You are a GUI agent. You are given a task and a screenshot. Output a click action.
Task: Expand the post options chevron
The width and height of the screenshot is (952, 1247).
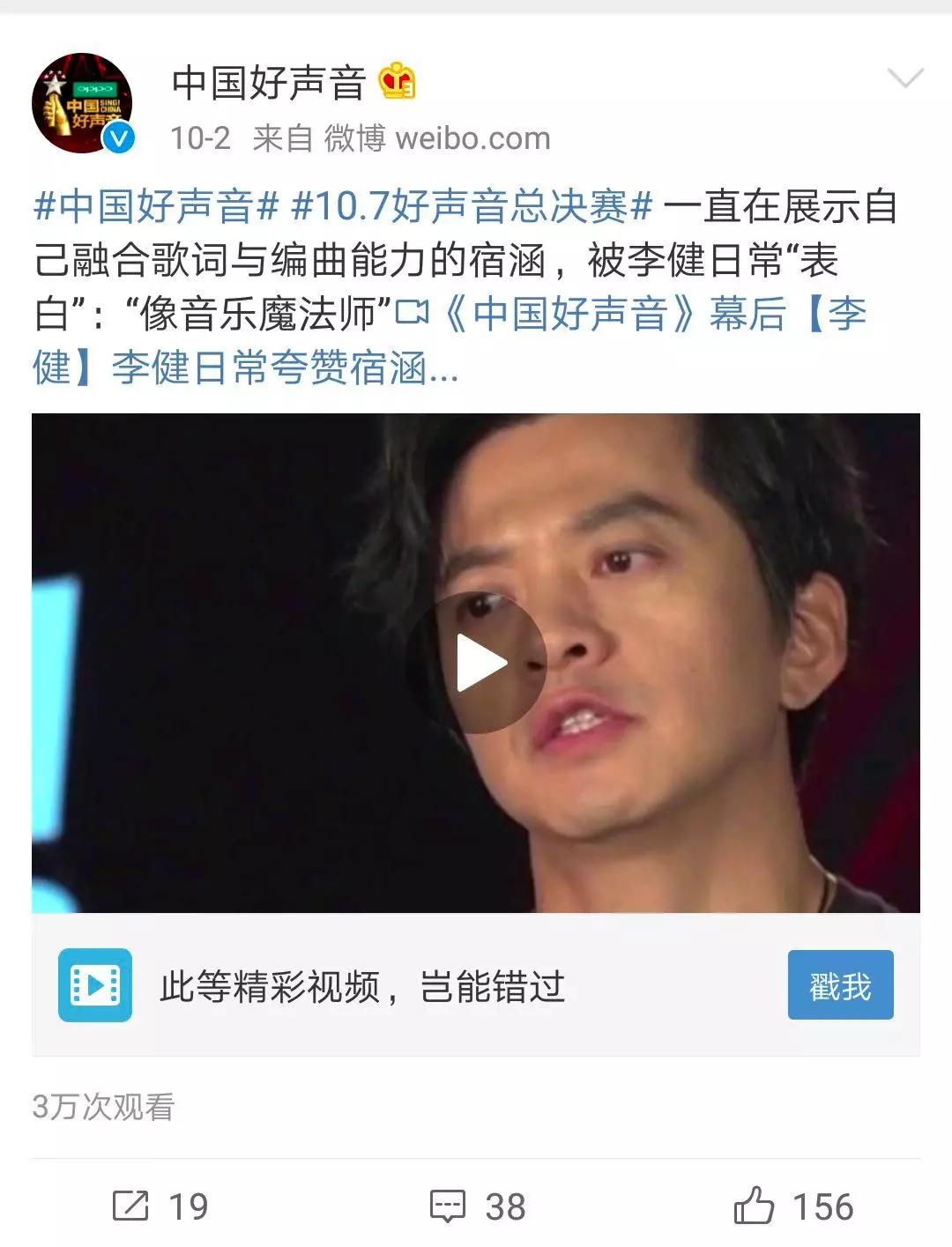click(904, 79)
